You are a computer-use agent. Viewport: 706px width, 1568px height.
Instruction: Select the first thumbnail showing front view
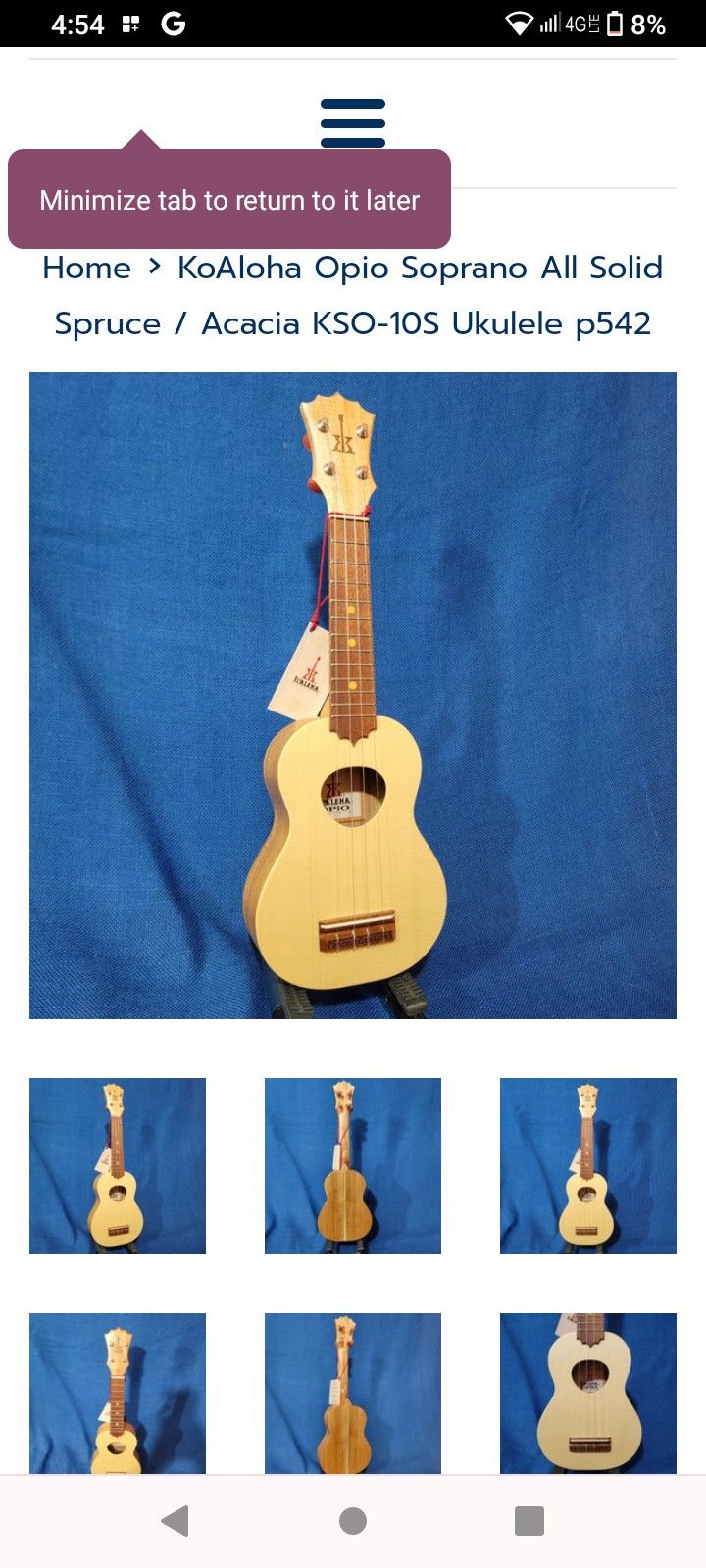pos(118,1165)
